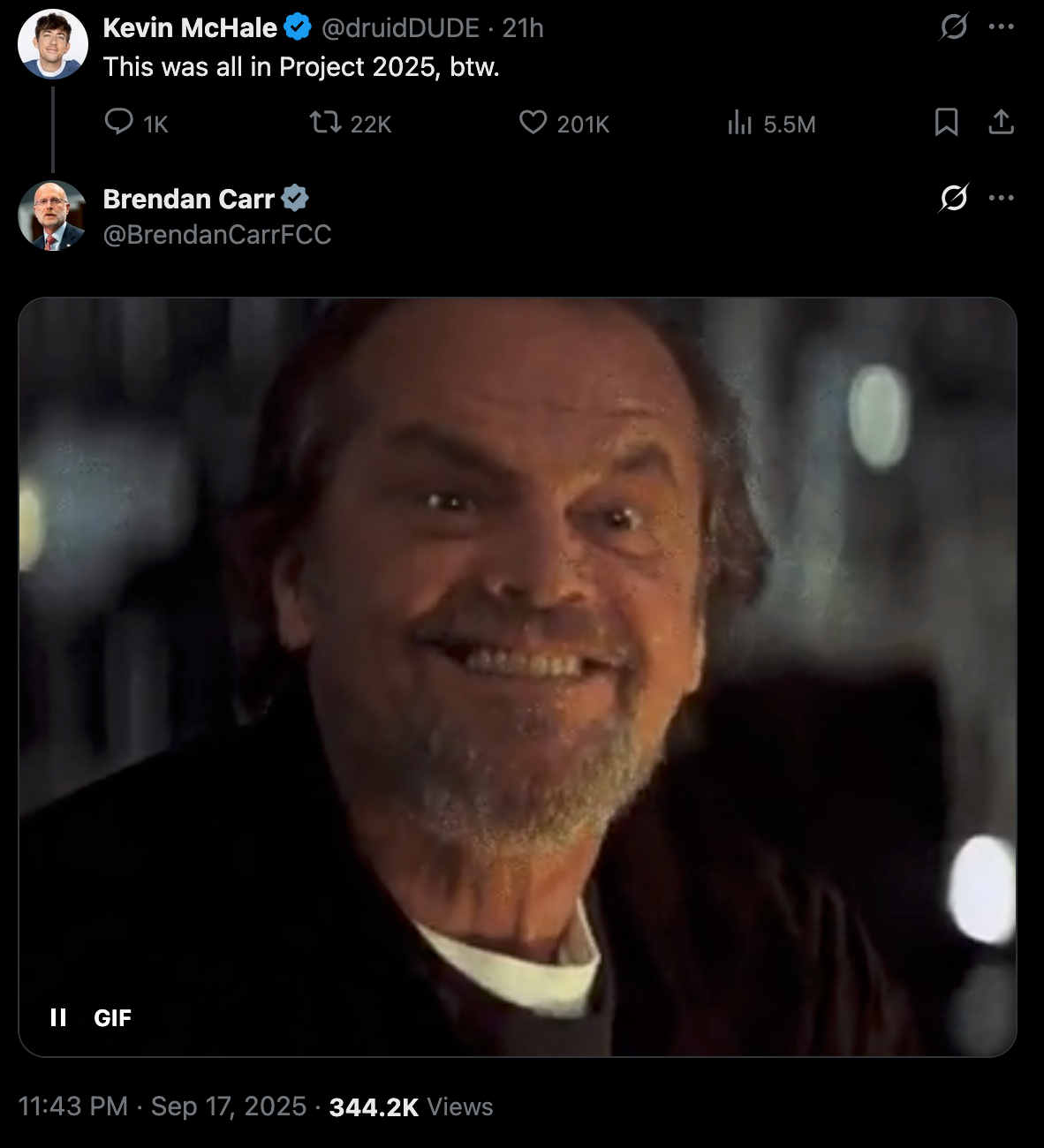View analytics for Kevin McHale's tweet
The height and width of the screenshot is (1148, 1044).
(739, 123)
